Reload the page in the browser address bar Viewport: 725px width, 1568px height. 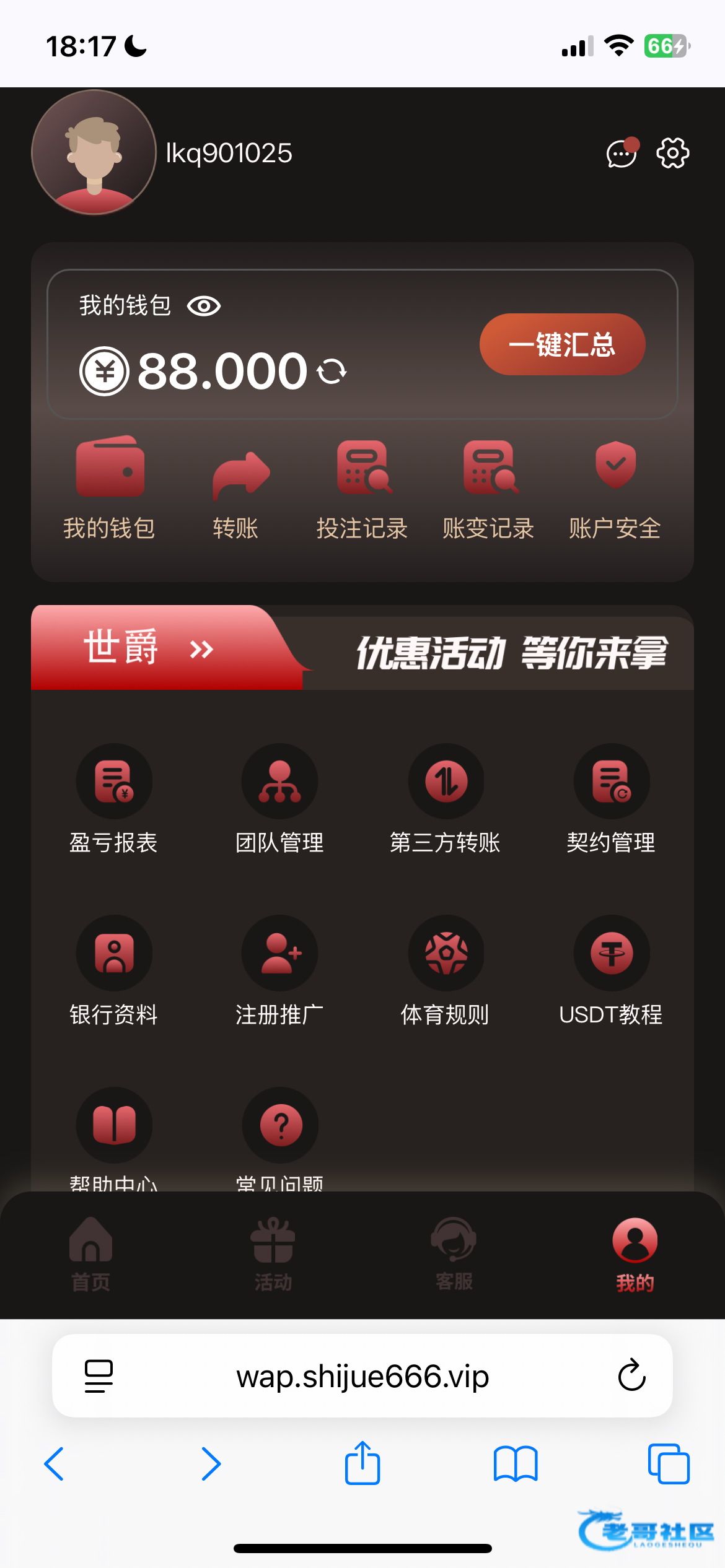(631, 1375)
